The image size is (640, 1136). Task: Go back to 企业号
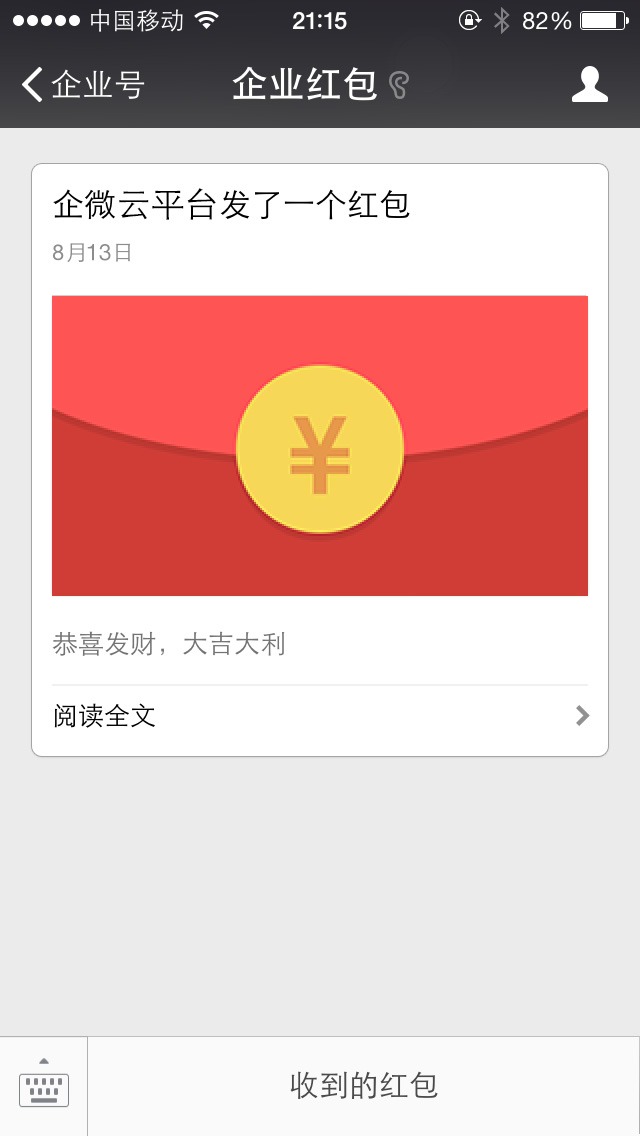pyautogui.click(x=83, y=85)
